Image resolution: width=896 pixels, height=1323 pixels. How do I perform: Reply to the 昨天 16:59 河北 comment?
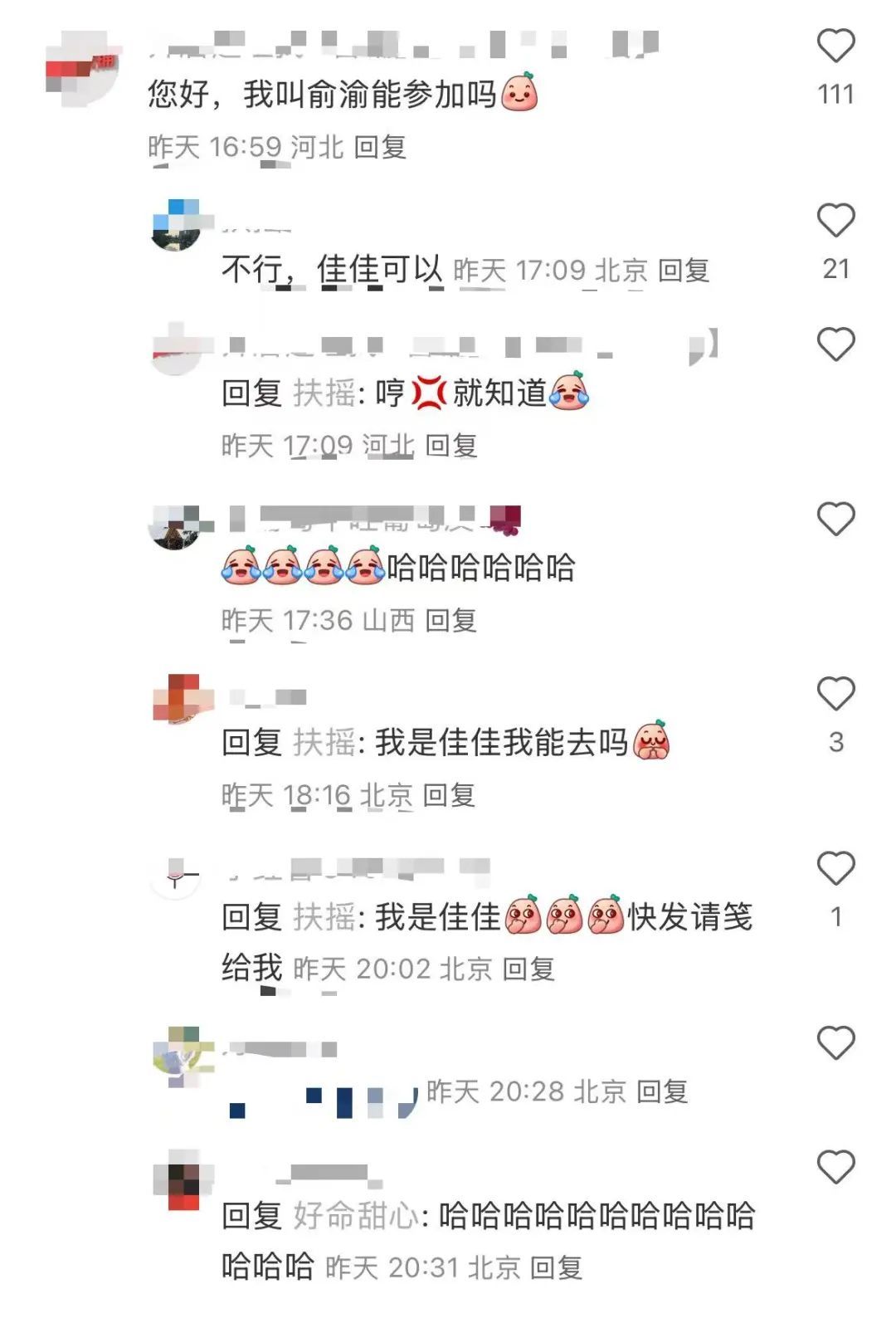click(379, 148)
